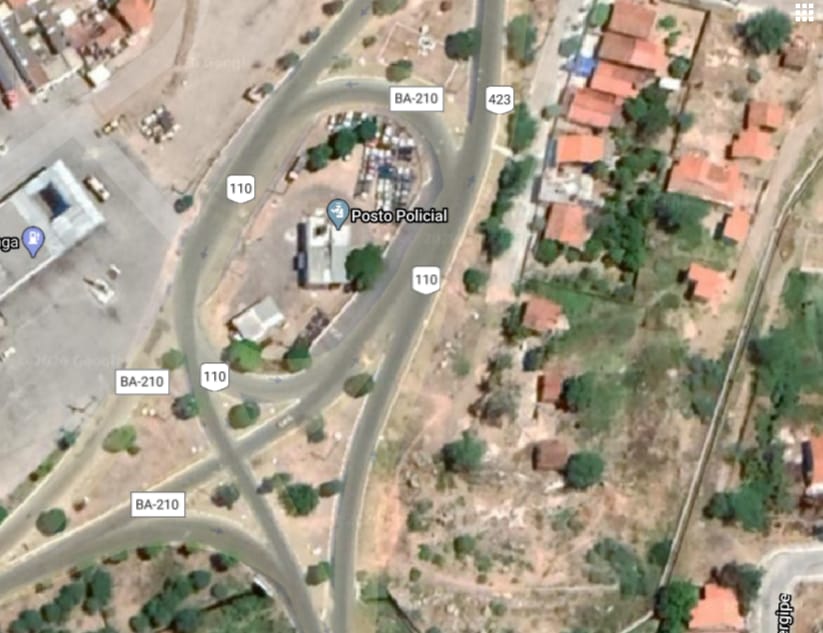The width and height of the screenshot is (823, 633).
Task: Open the Google apps grid
Action: 804,12
